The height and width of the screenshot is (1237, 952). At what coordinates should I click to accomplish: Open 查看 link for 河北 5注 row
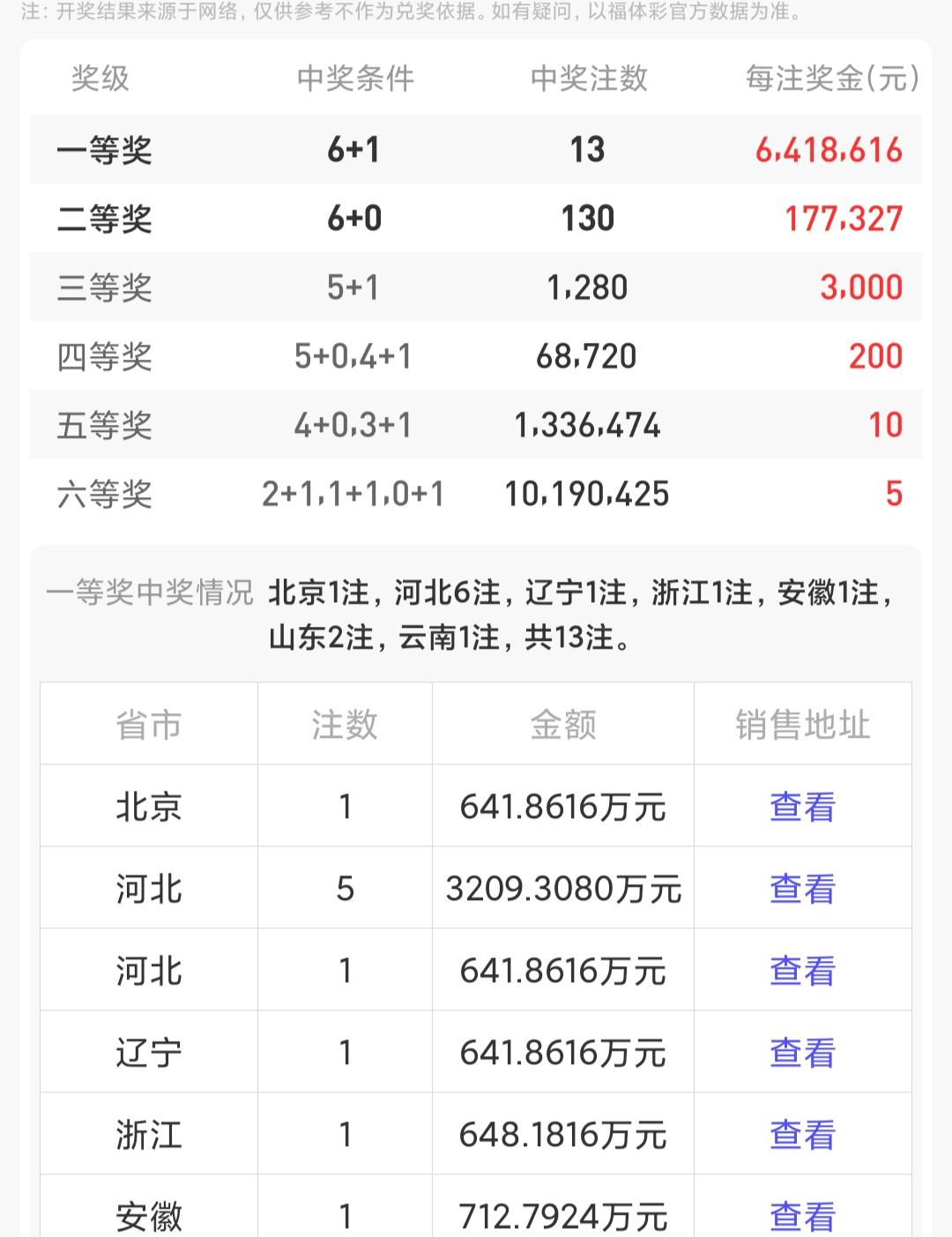pos(801,889)
